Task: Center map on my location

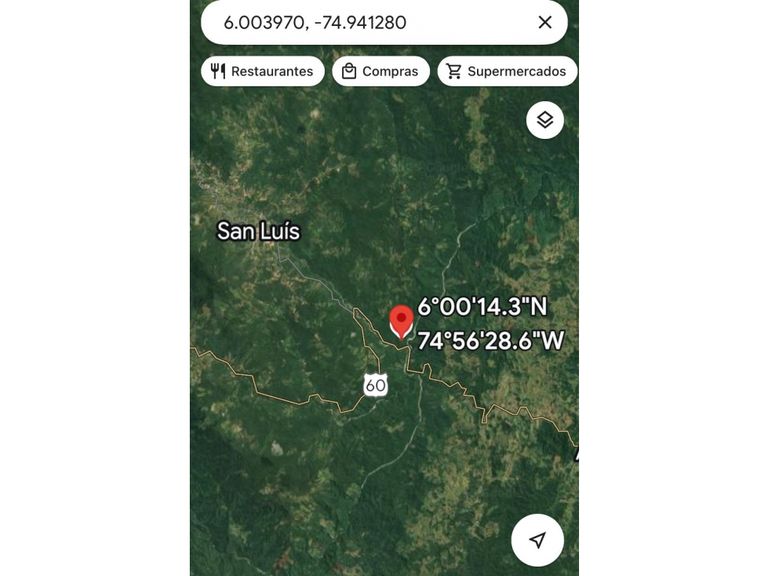Action: click(x=538, y=540)
